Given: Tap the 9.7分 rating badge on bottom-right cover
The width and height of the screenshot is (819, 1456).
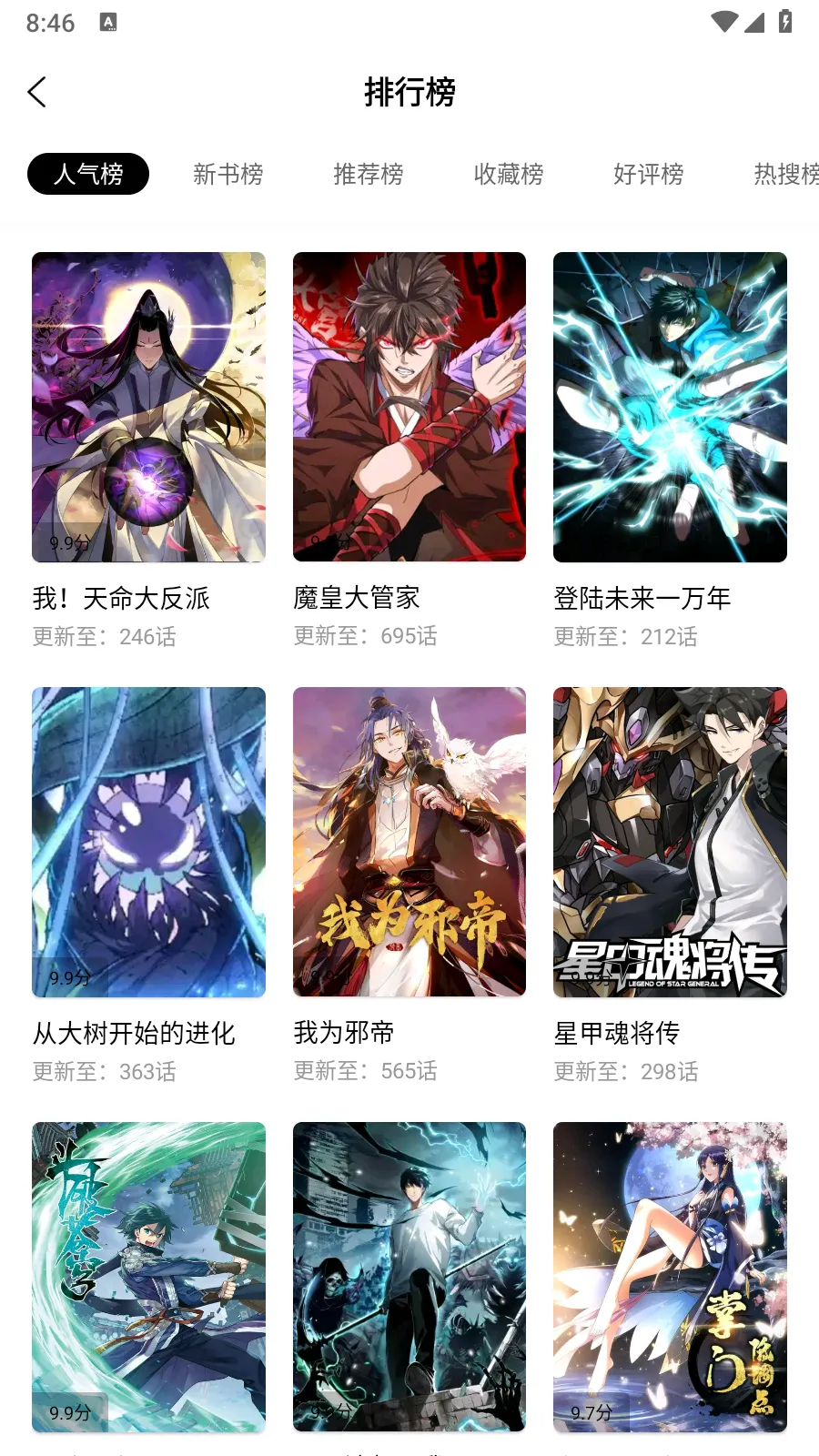Looking at the screenshot, I should point(589,1412).
